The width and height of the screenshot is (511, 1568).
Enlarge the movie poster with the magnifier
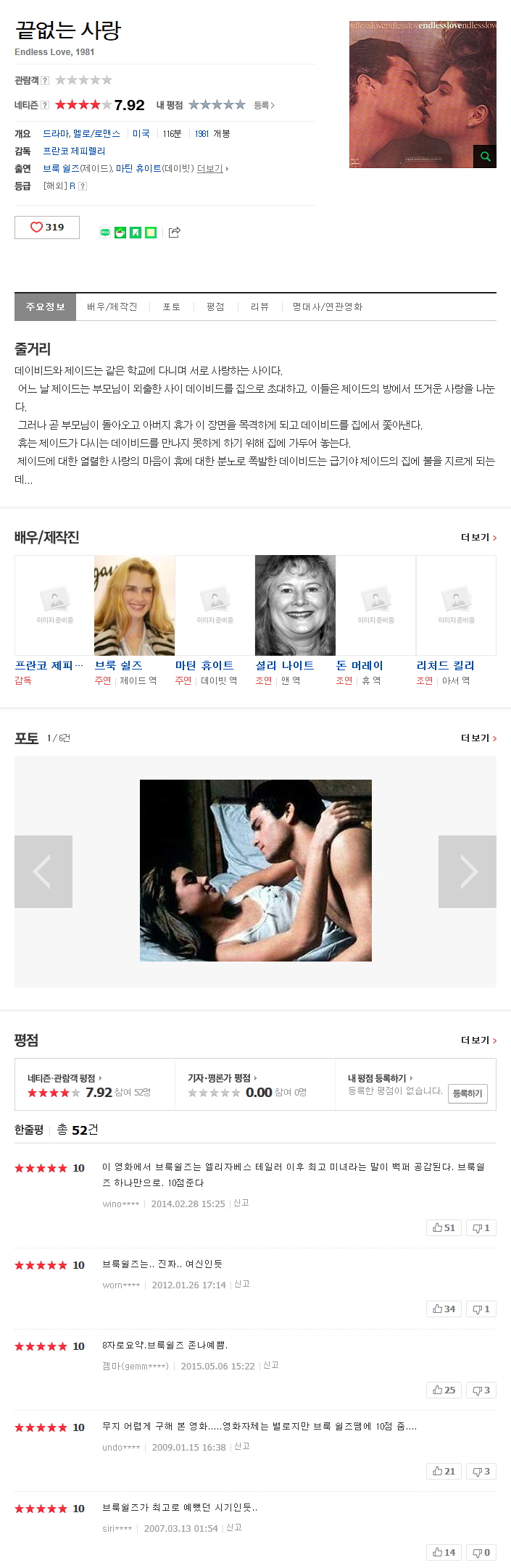pyautogui.click(x=485, y=156)
